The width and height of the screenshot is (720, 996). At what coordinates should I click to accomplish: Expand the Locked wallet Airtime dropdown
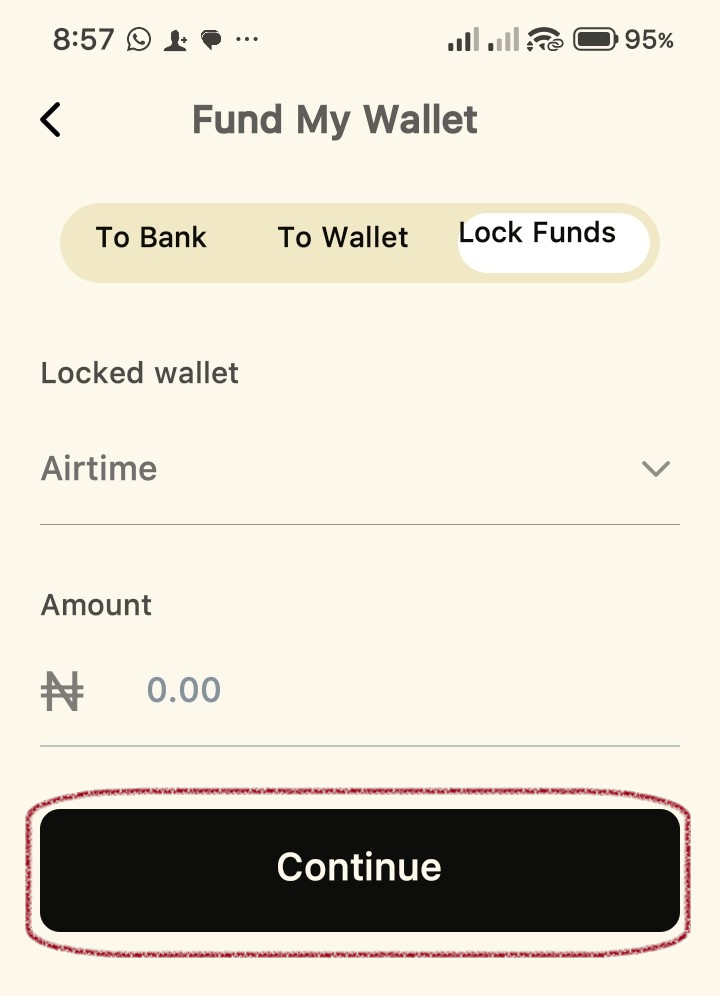pyautogui.click(x=360, y=469)
